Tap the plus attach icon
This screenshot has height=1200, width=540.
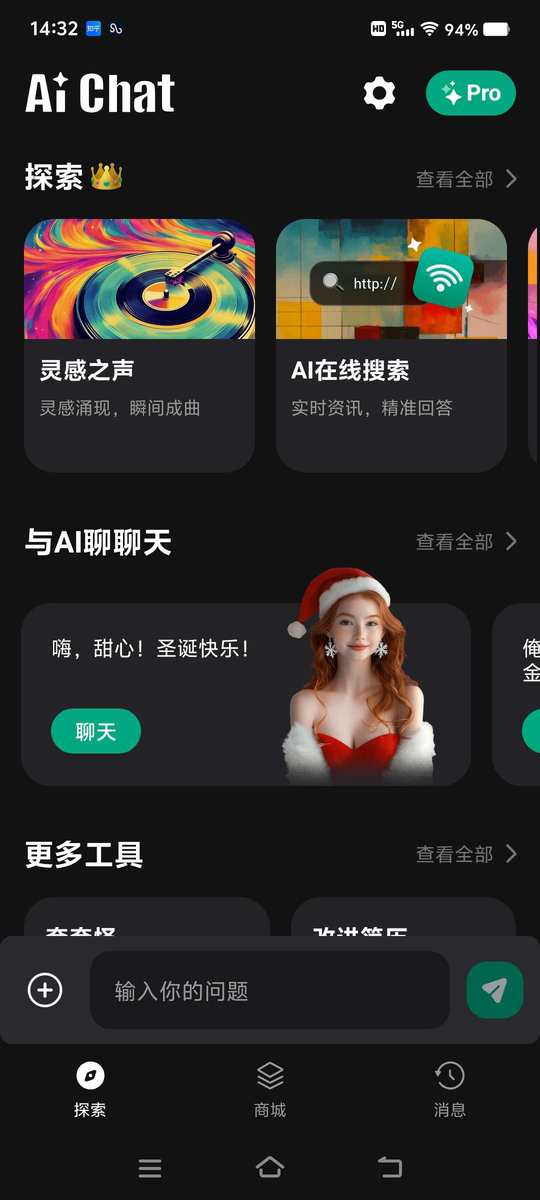pyautogui.click(x=45, y=990)
